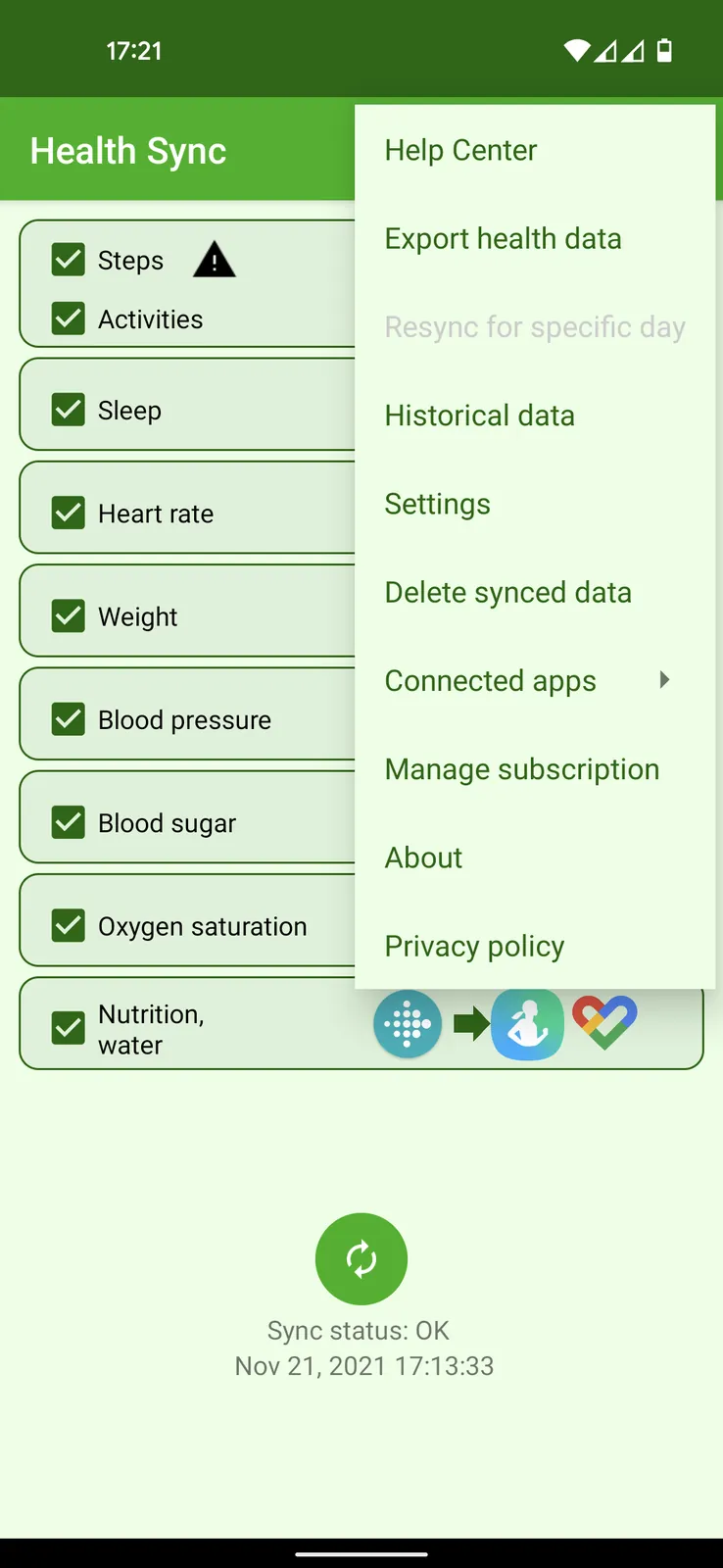
Task: Select the Samsung Health destination icon
Action: 527,1023
